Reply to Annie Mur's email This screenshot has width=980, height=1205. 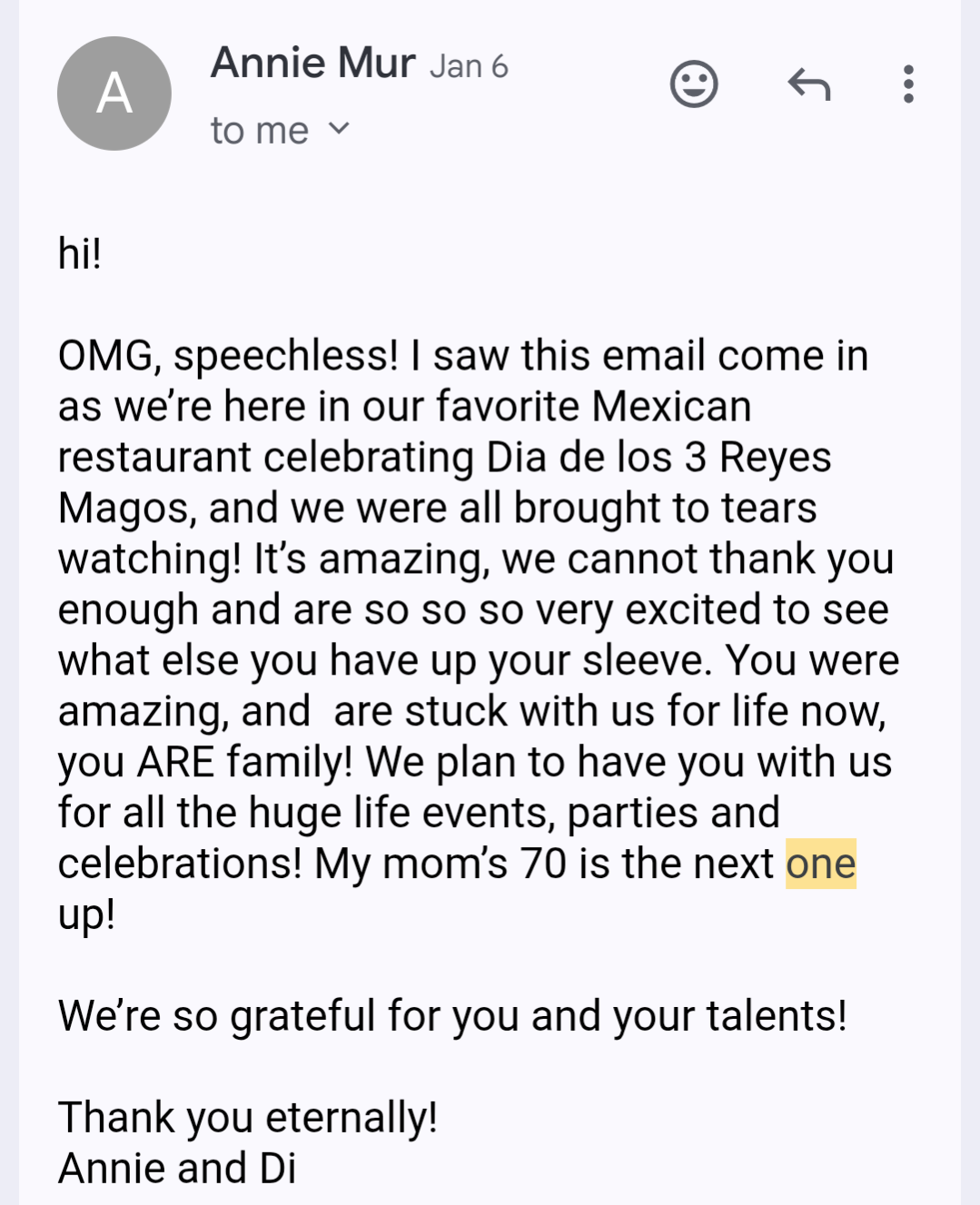[808, 84]
